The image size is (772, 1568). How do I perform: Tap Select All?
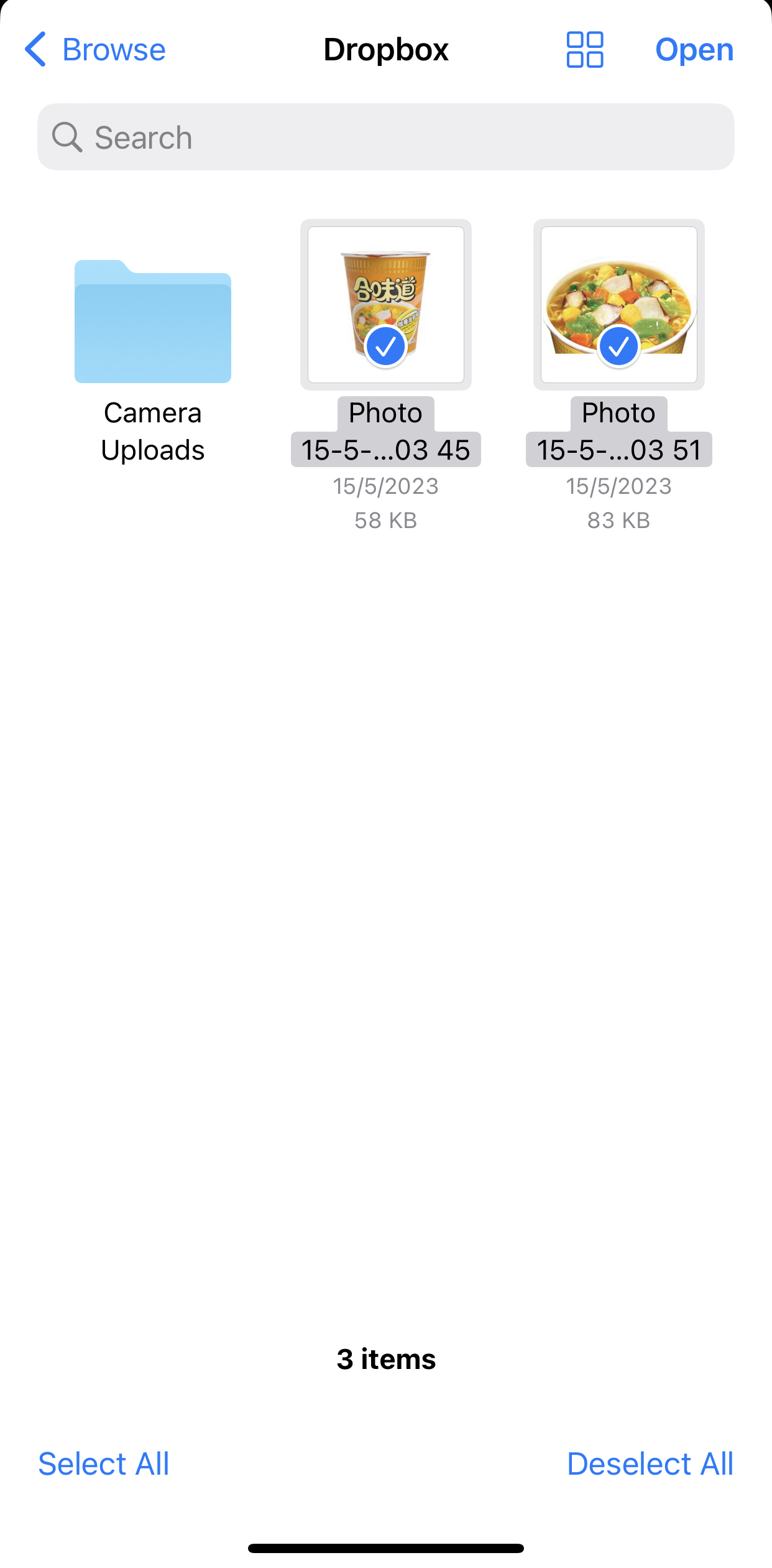(x=104, y=1464)
